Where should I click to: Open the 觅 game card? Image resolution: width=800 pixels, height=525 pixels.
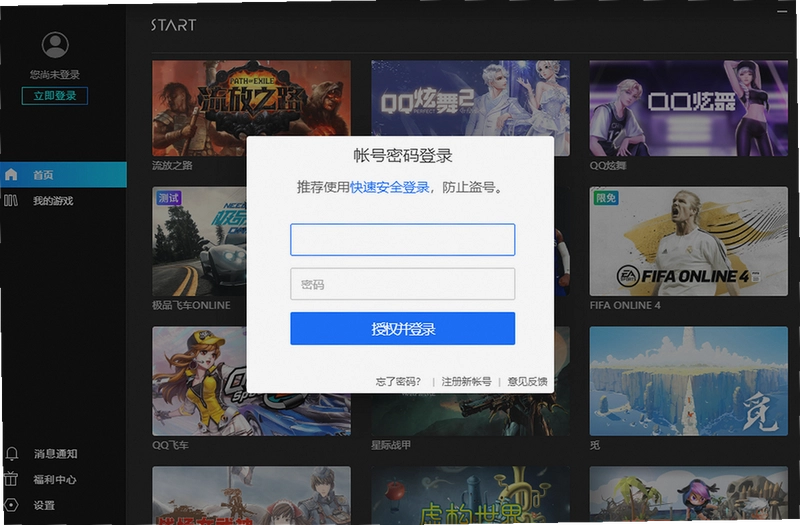pyautogui.click(x=689, y=381)
